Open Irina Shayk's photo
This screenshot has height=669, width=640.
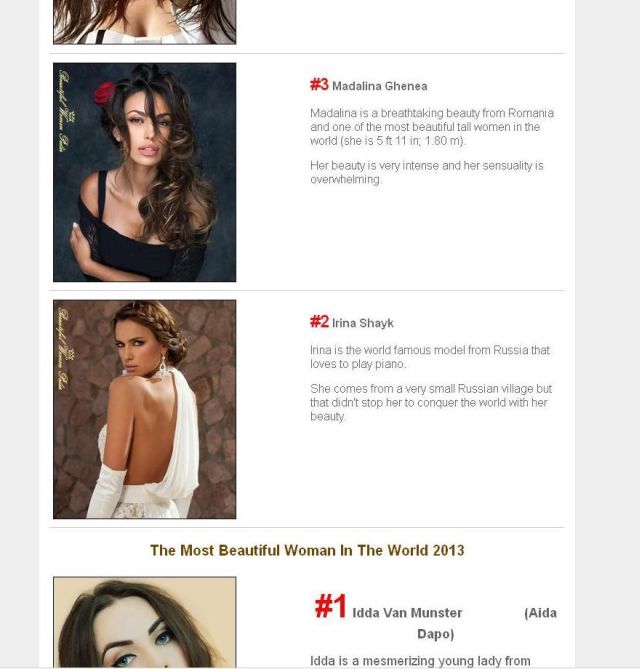pyautogui.click(x=144, y=409)
